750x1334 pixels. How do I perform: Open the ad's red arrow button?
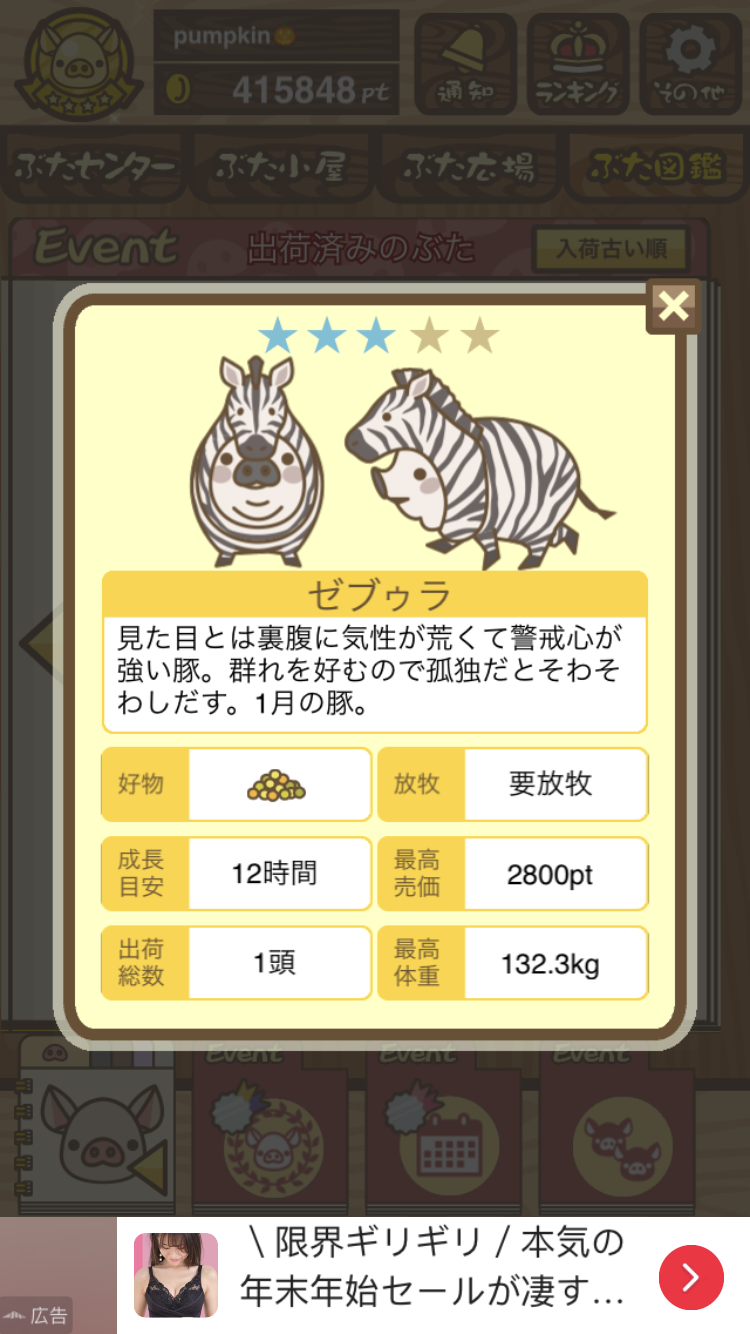tap(691, 1277)
